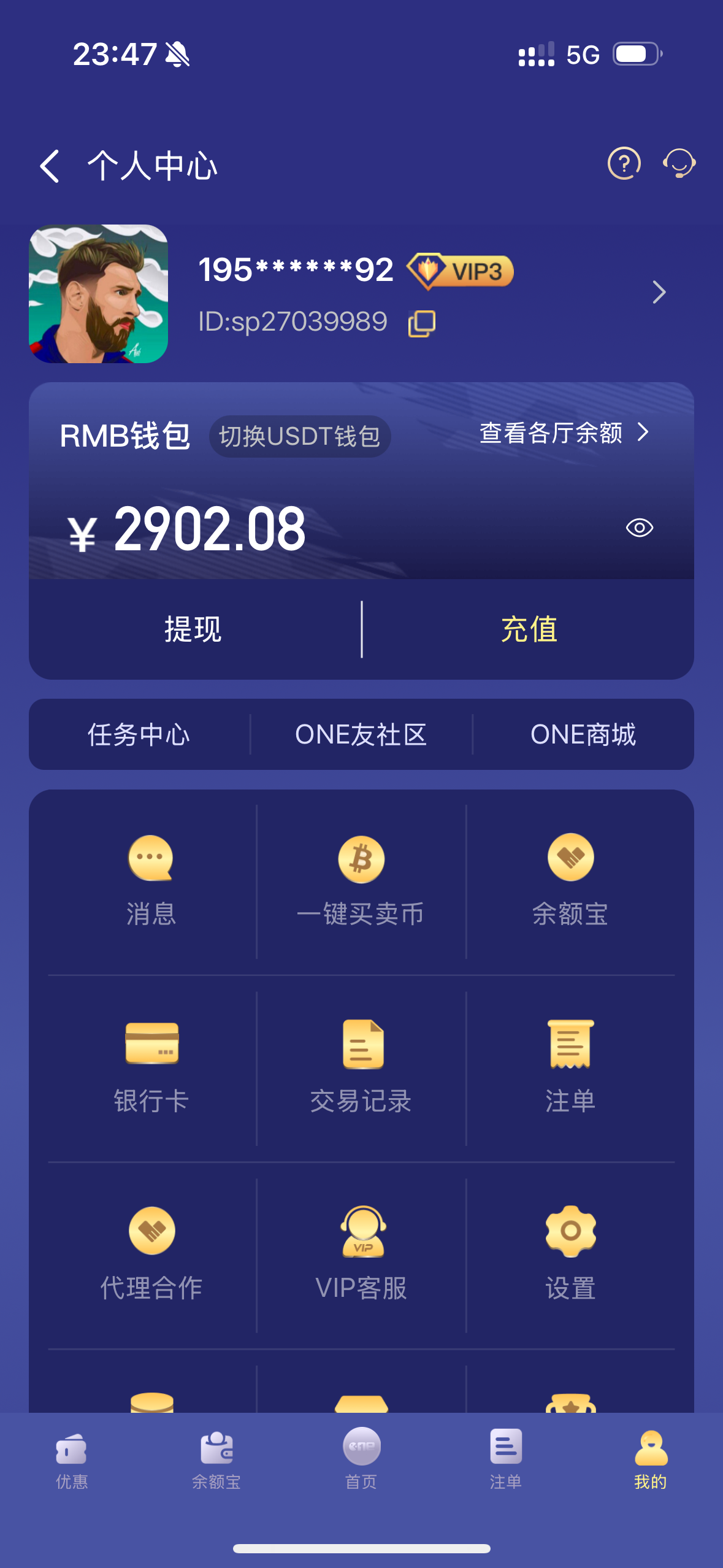Copy the user ID sp27039989

click(422, 323)
